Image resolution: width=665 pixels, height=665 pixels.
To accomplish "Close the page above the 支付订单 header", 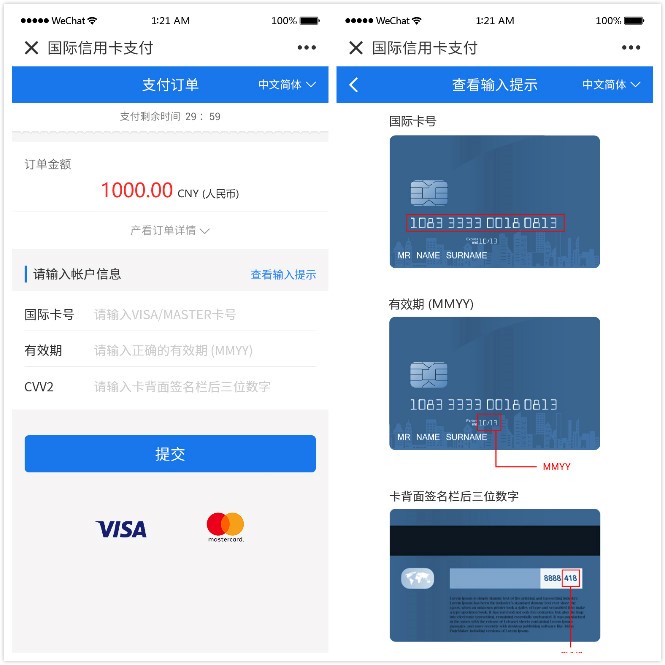I will click(x=31, y=48).
